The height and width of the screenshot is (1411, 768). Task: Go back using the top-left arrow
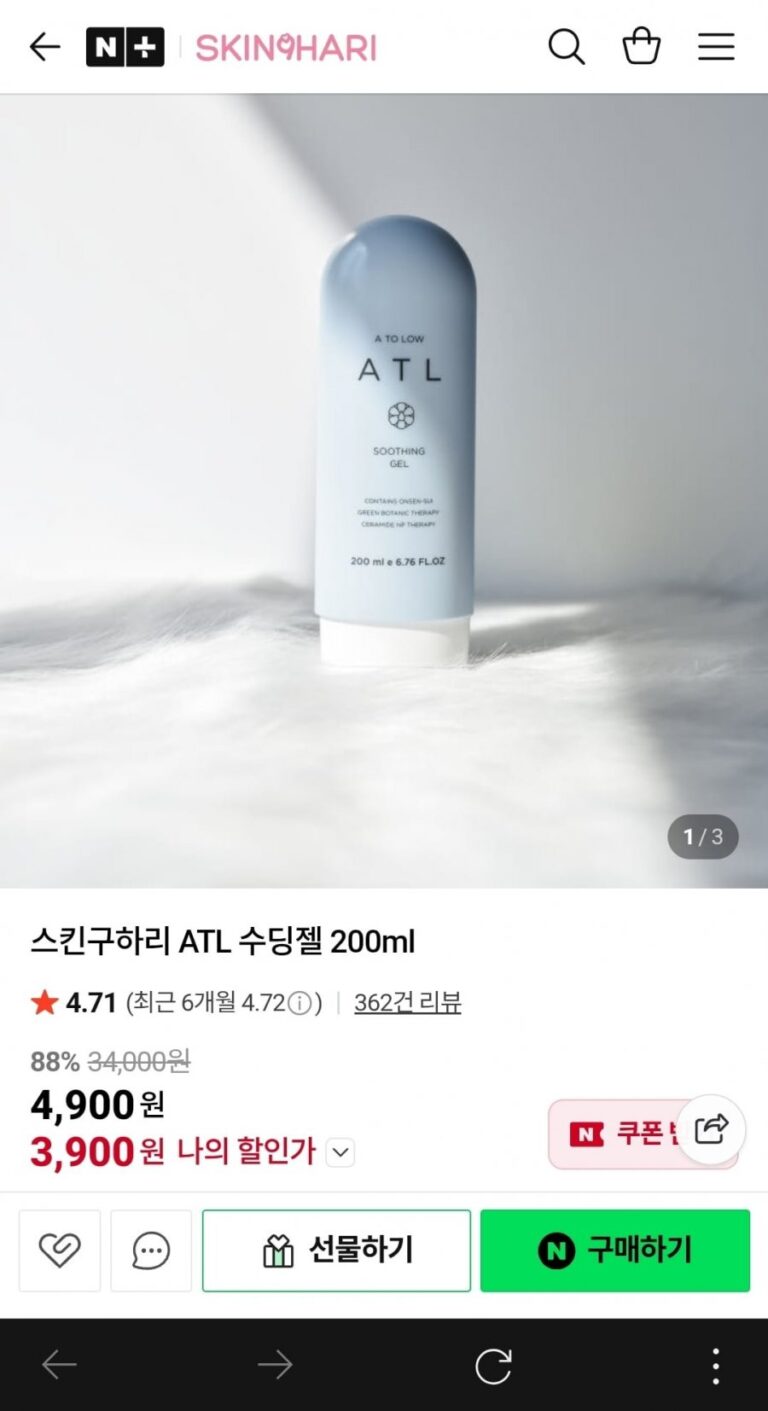[45, 47]
